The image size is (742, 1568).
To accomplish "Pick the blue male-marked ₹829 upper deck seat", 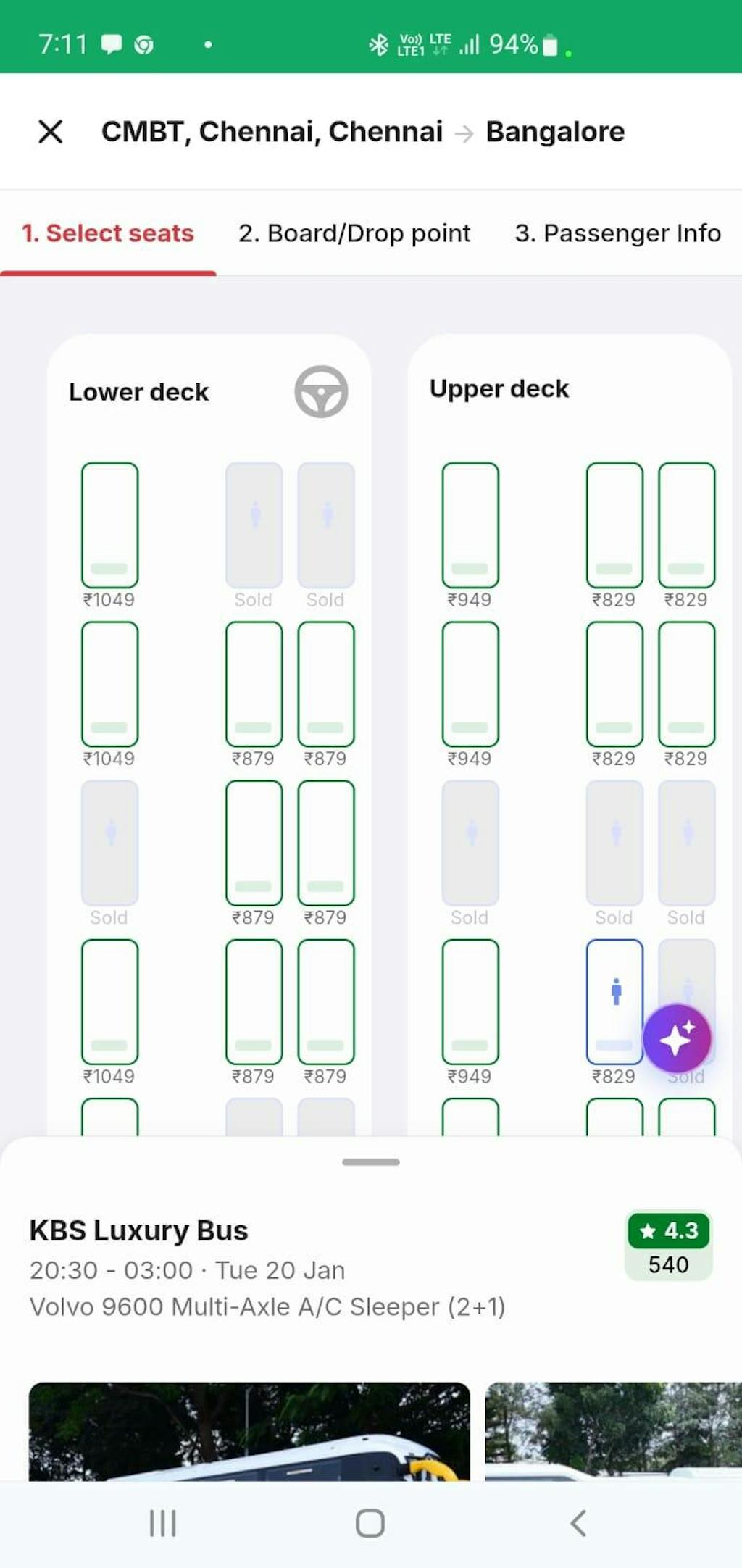I will pyautogui.click(x=614, y=1001).
